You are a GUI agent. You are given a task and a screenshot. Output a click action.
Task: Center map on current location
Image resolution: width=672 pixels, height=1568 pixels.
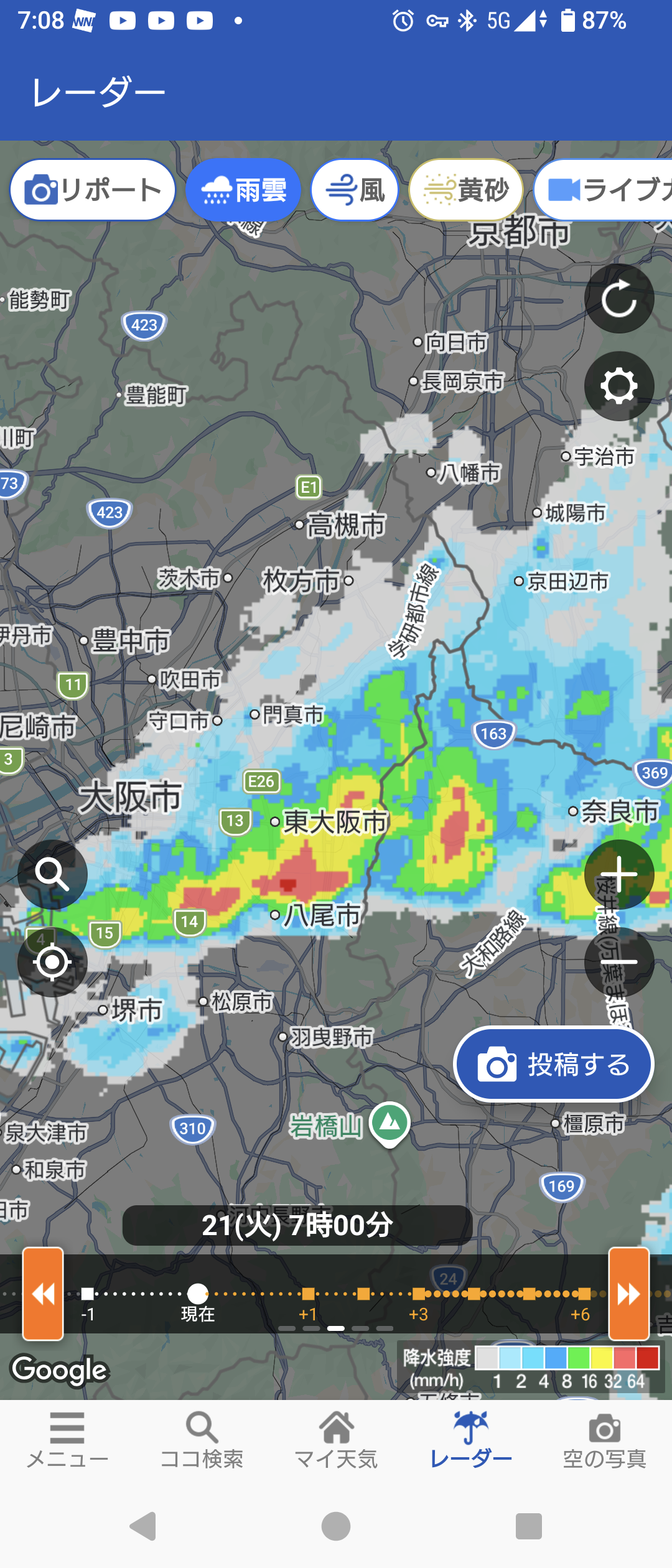[x=52, y=962]
